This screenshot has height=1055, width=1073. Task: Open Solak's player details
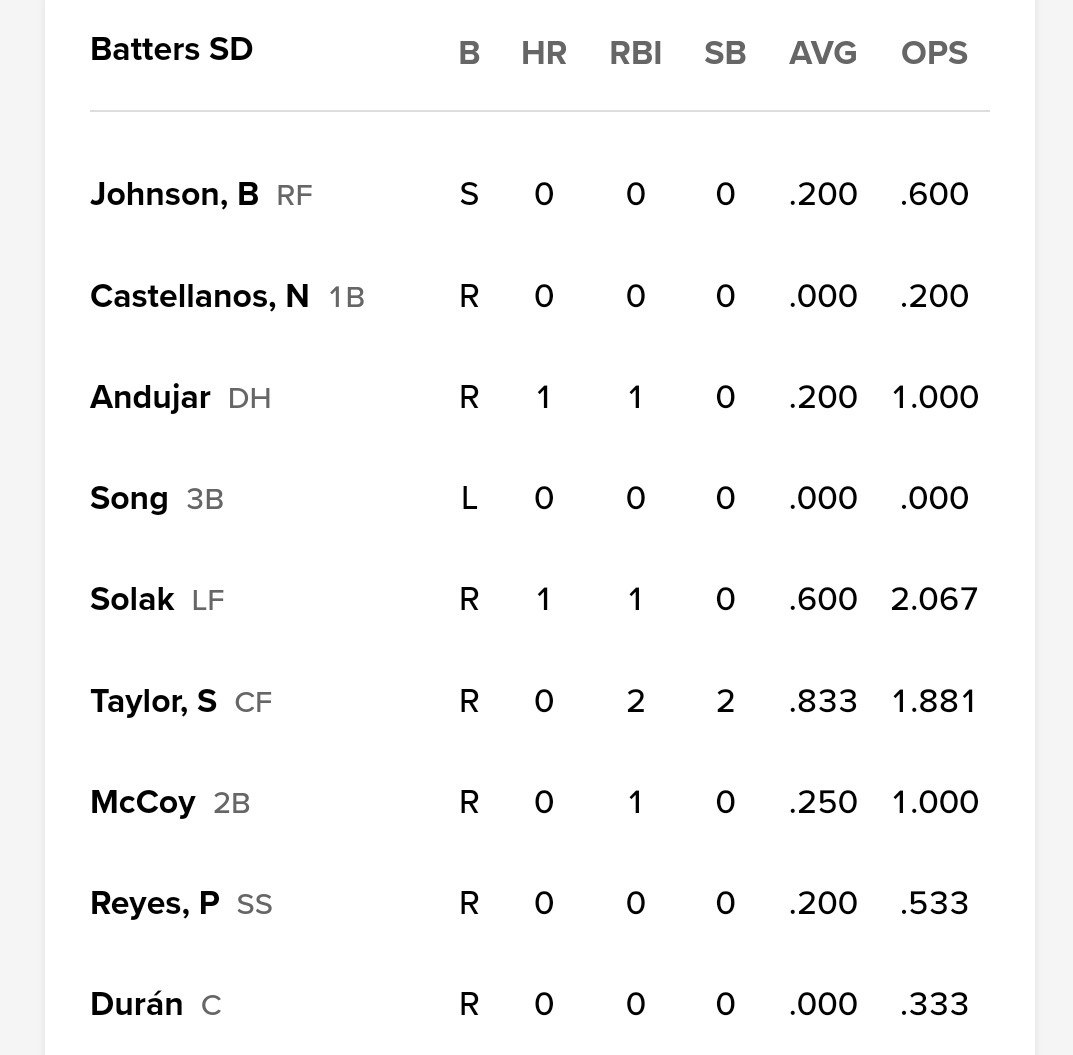(x=132, y=599)
